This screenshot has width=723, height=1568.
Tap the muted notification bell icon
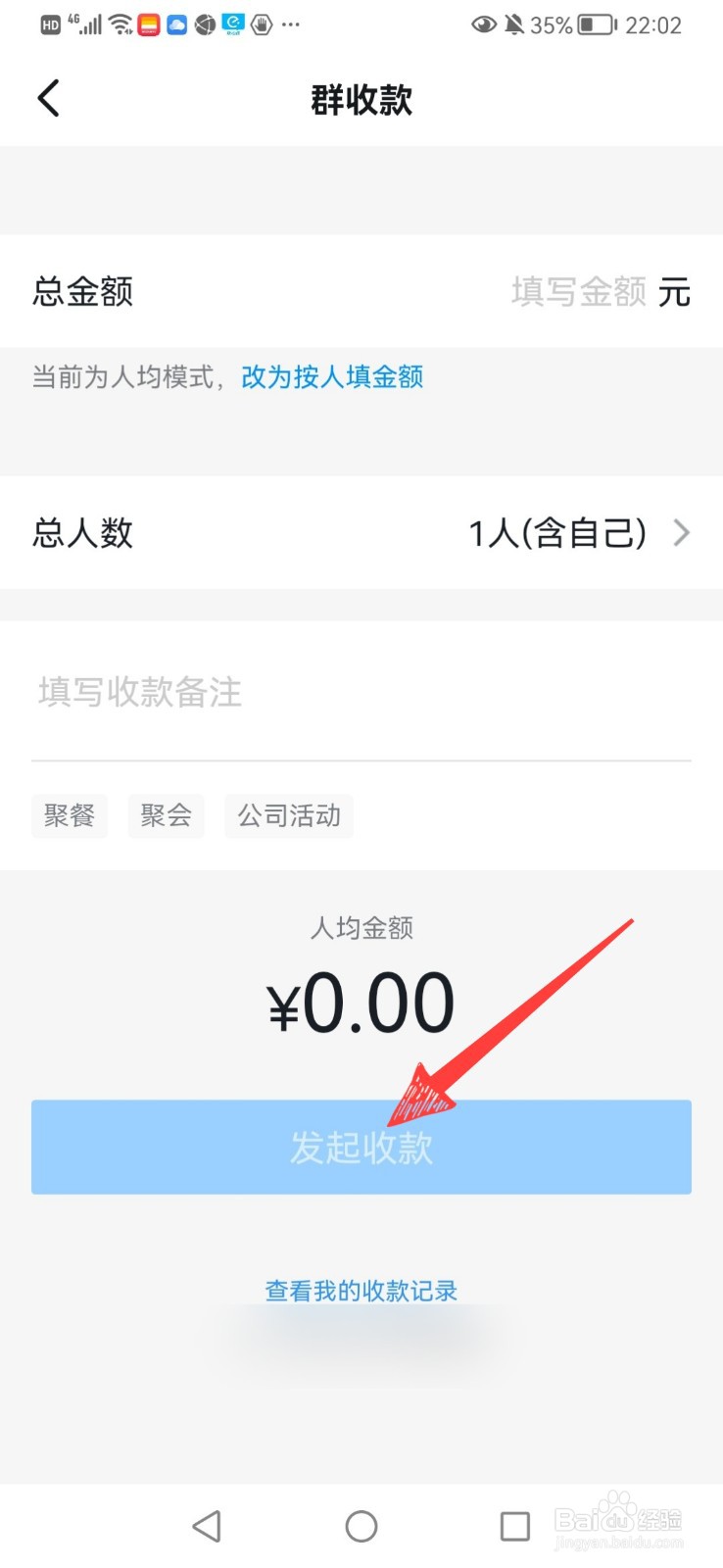point(513,24)
